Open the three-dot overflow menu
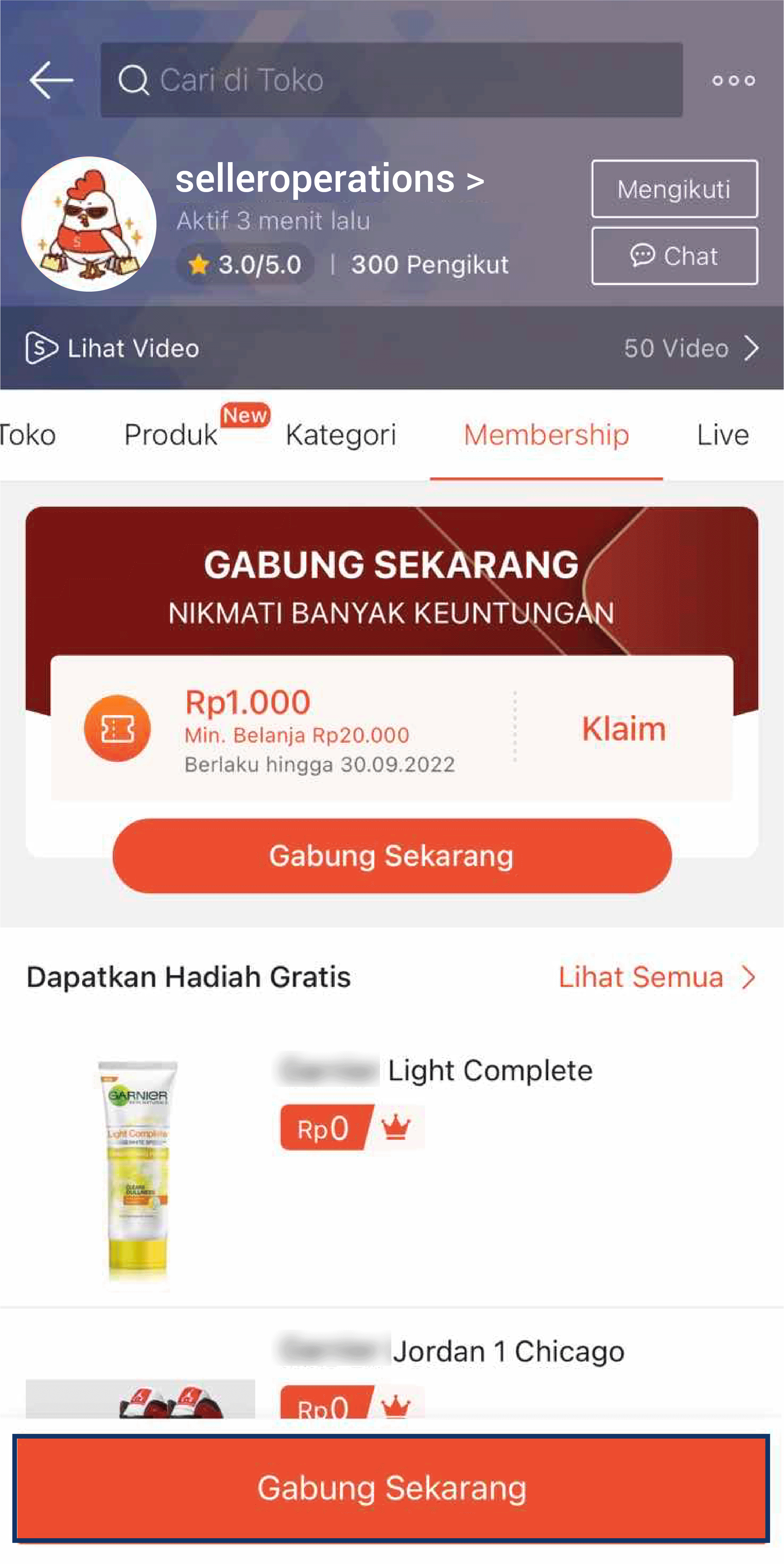 (733, 80)
